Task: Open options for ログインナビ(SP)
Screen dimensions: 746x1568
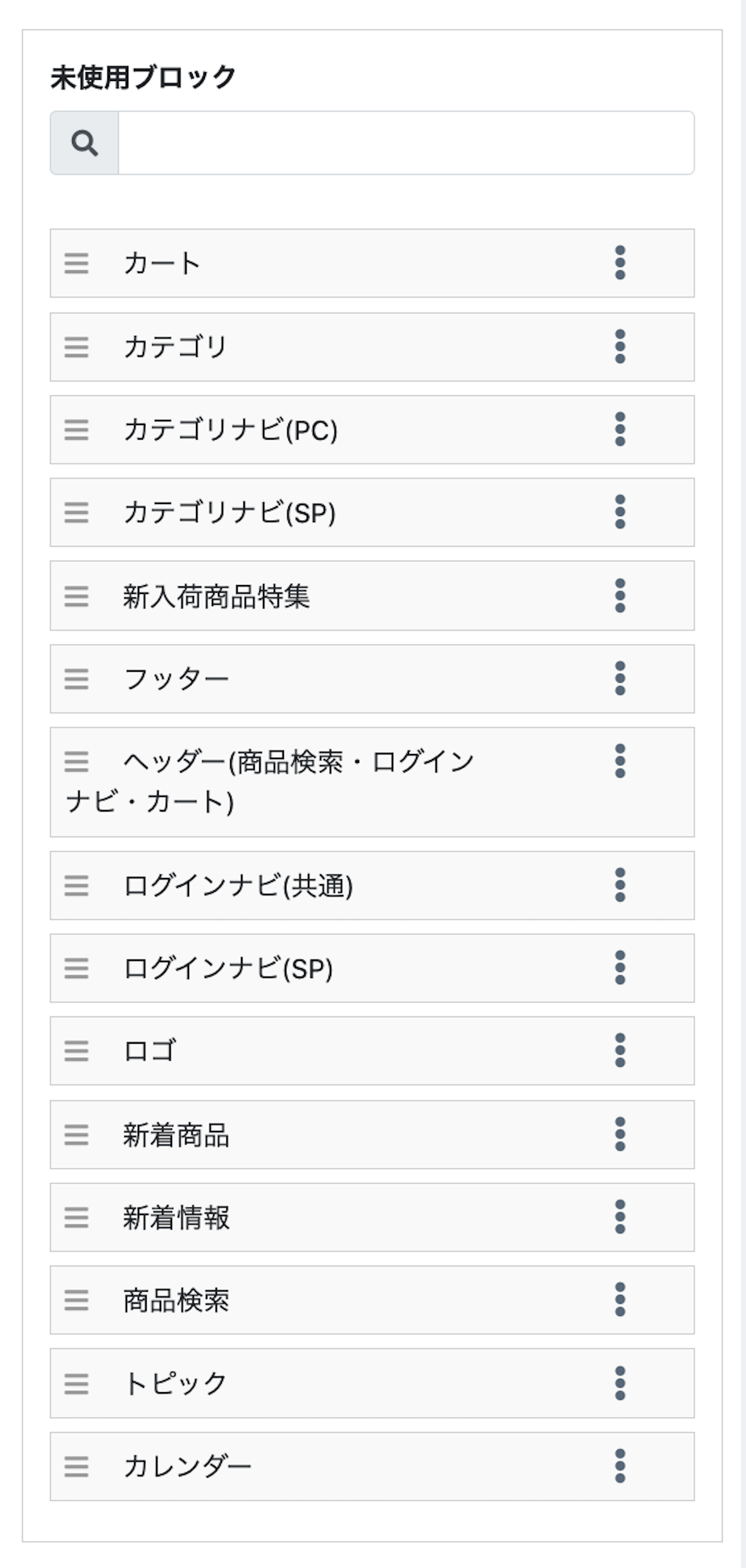Action: tap(620, 968)
